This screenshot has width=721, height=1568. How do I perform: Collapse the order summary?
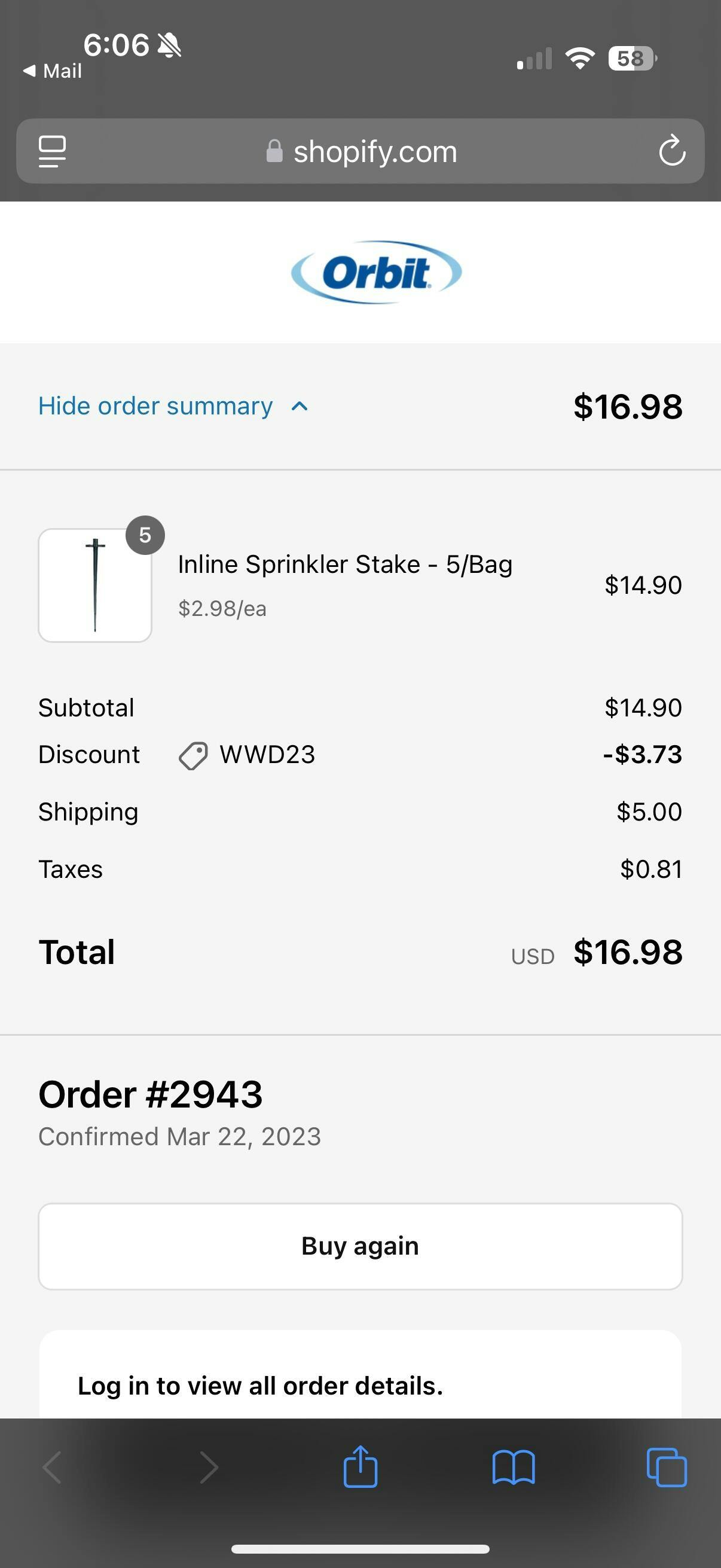point(173,406)
